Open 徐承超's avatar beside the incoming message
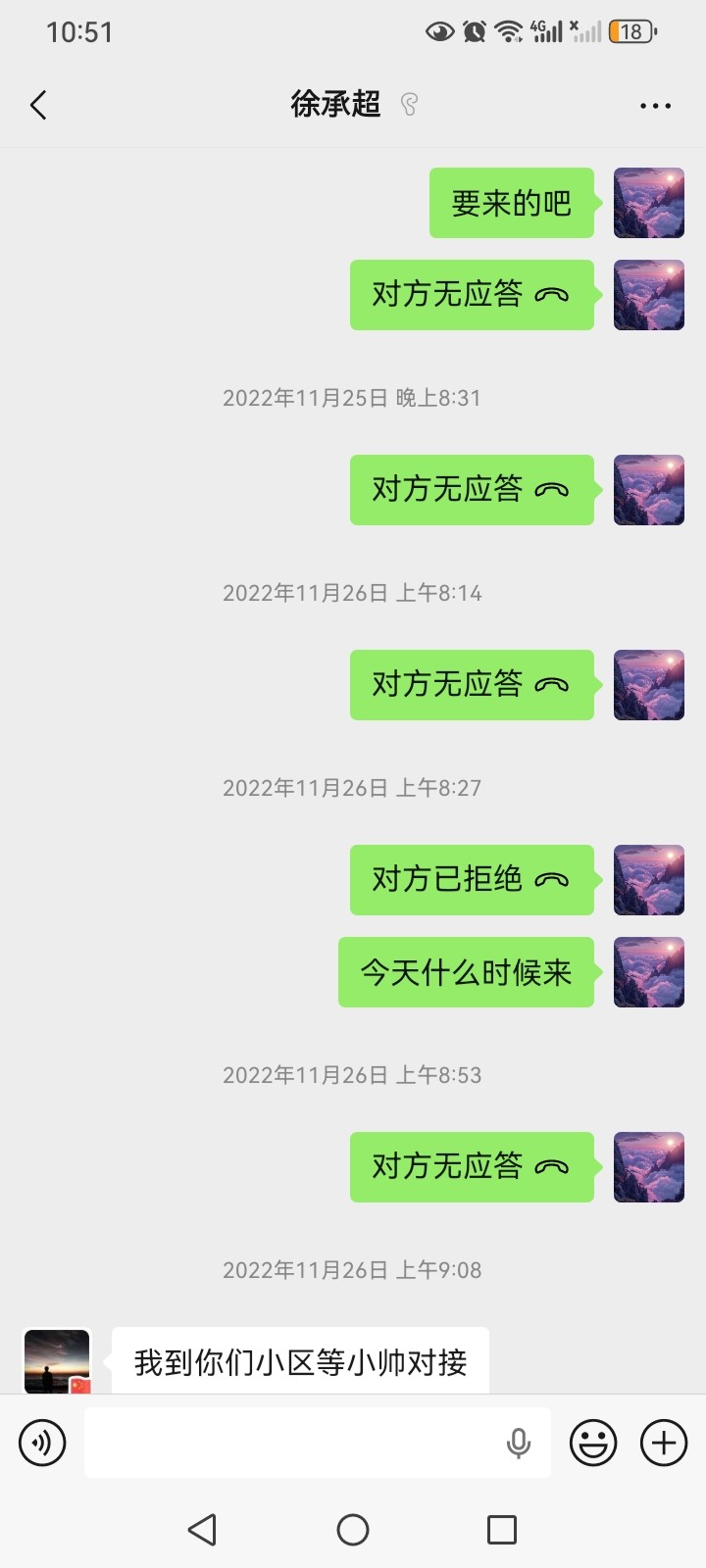Viewport: 706px width, 1568px height. (57, 1360)
